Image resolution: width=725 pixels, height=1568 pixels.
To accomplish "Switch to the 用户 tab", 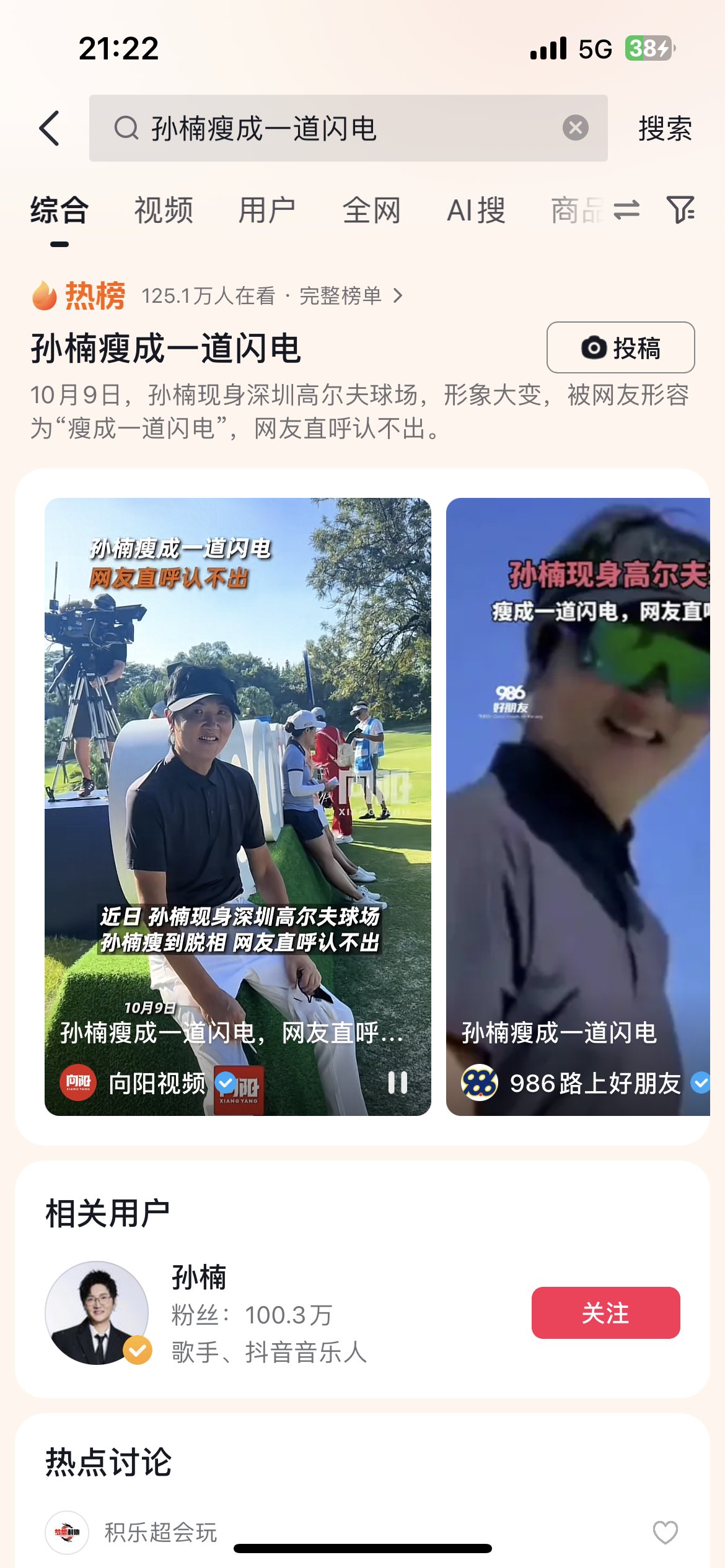I will coord(267,211).
